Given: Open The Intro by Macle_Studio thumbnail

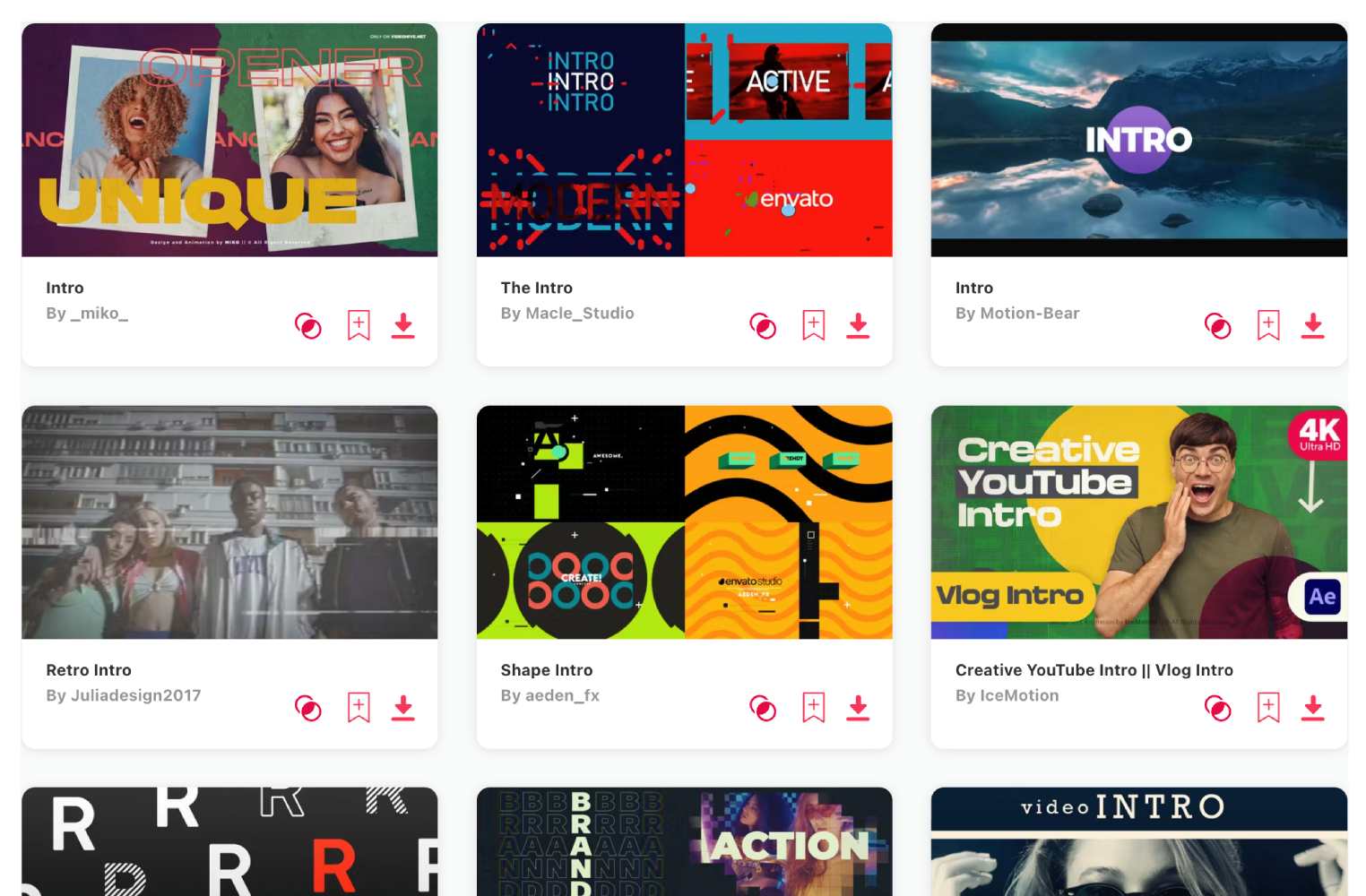Looking at the screenshot, I should [x=684, y=141].
